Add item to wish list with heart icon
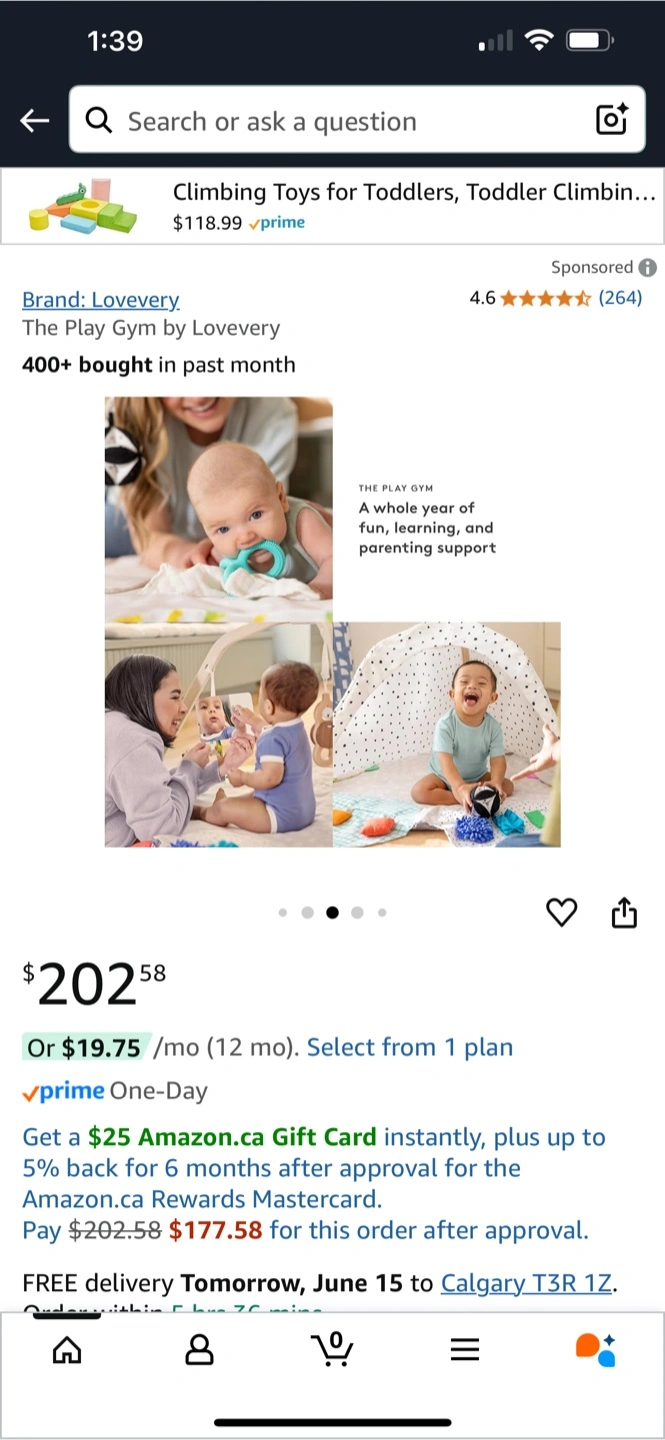 [562, 912]
